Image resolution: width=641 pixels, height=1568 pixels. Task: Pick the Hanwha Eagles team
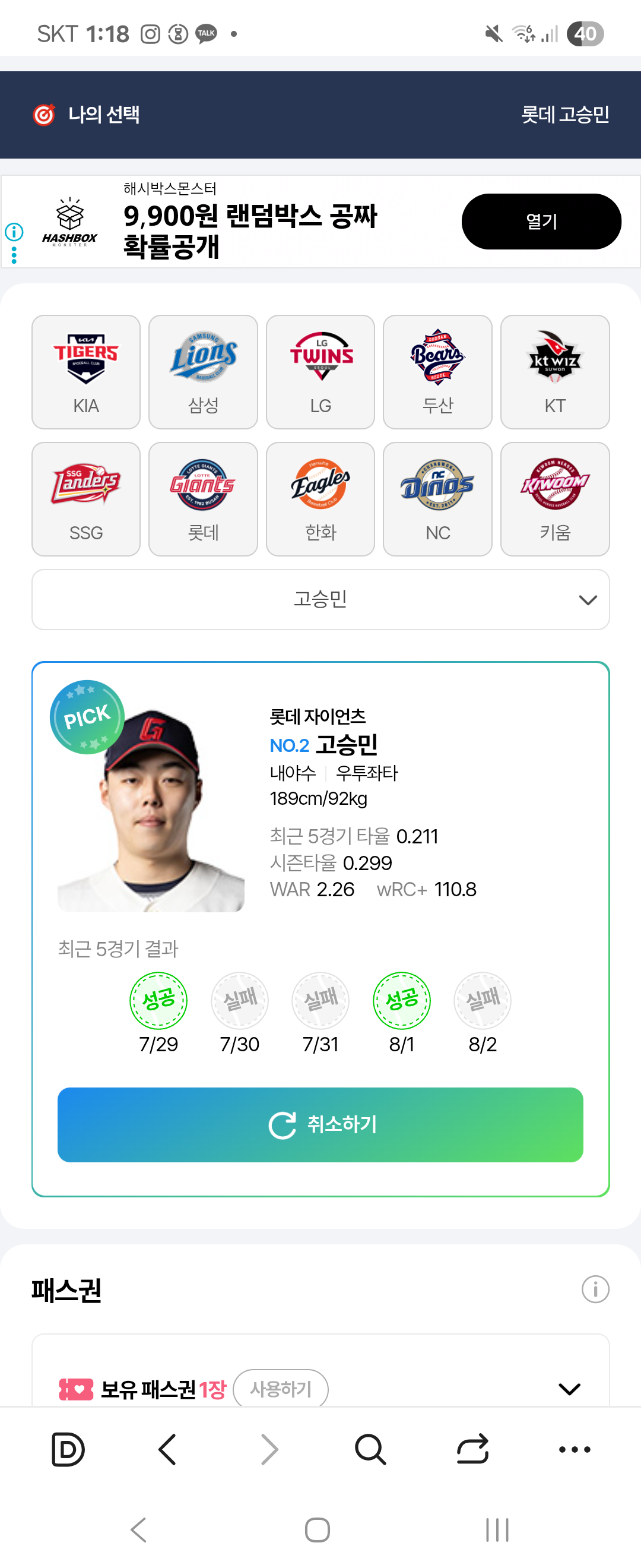click(x=320, y=498)
